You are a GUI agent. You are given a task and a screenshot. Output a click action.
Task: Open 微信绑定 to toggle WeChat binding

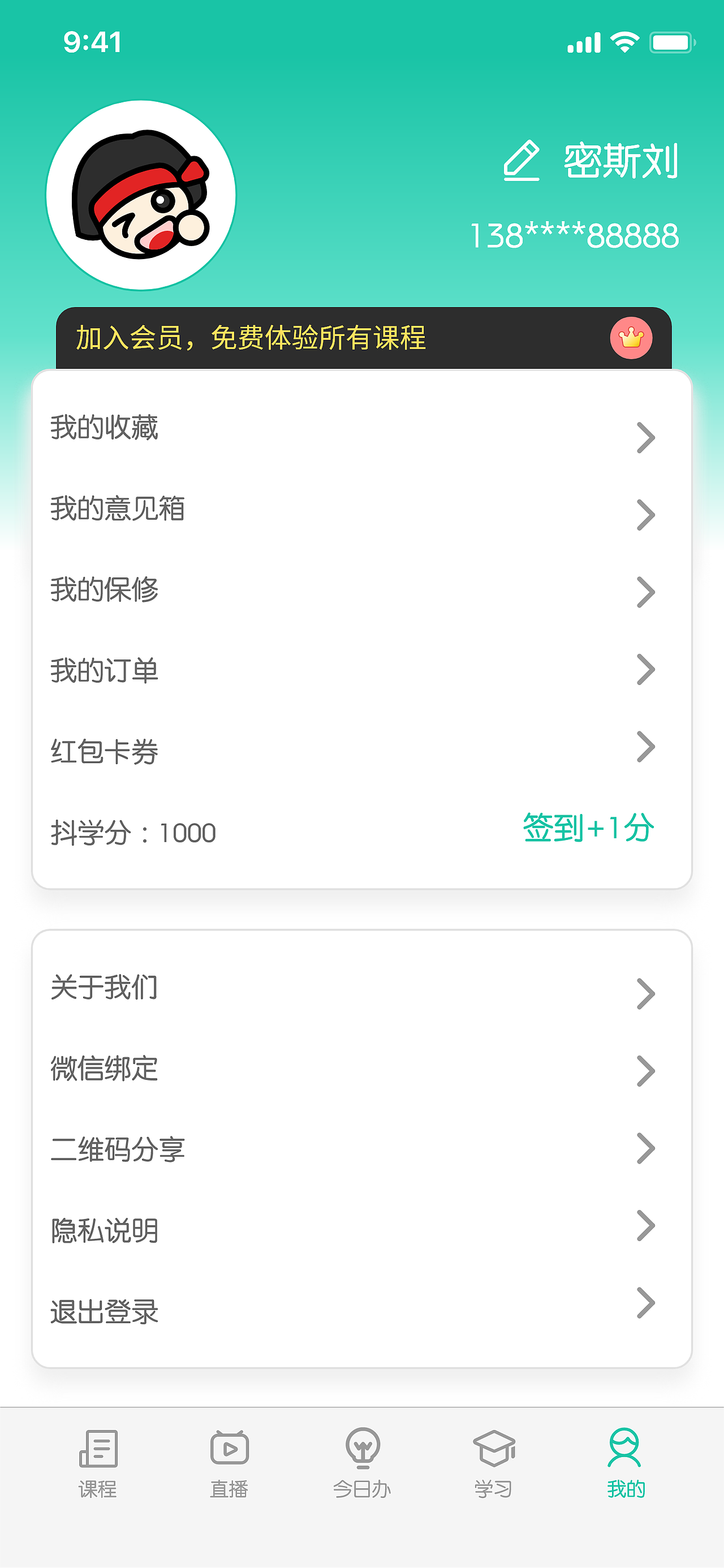[104, 1069]
